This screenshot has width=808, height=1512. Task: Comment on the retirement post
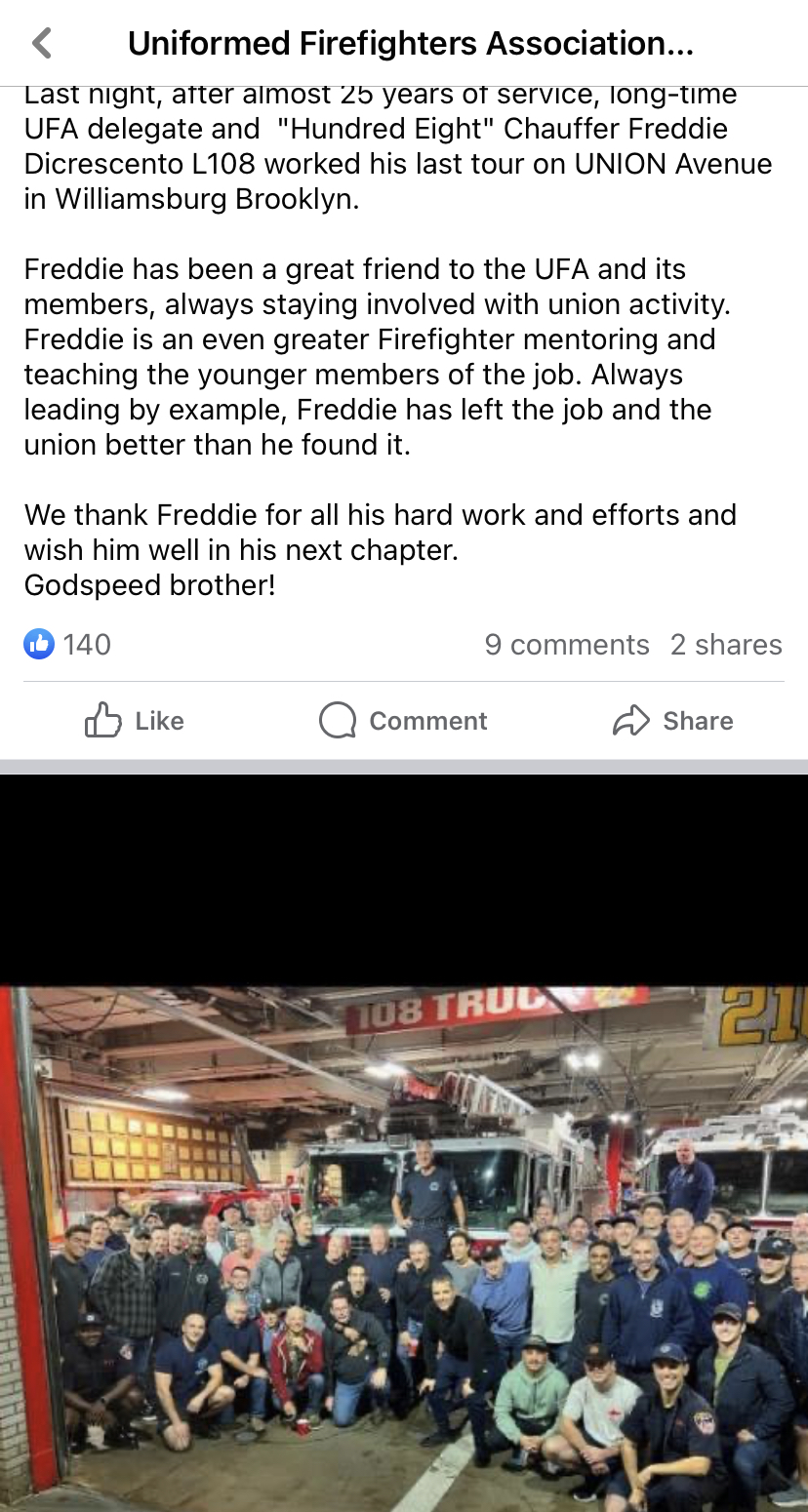coord(403,721)
